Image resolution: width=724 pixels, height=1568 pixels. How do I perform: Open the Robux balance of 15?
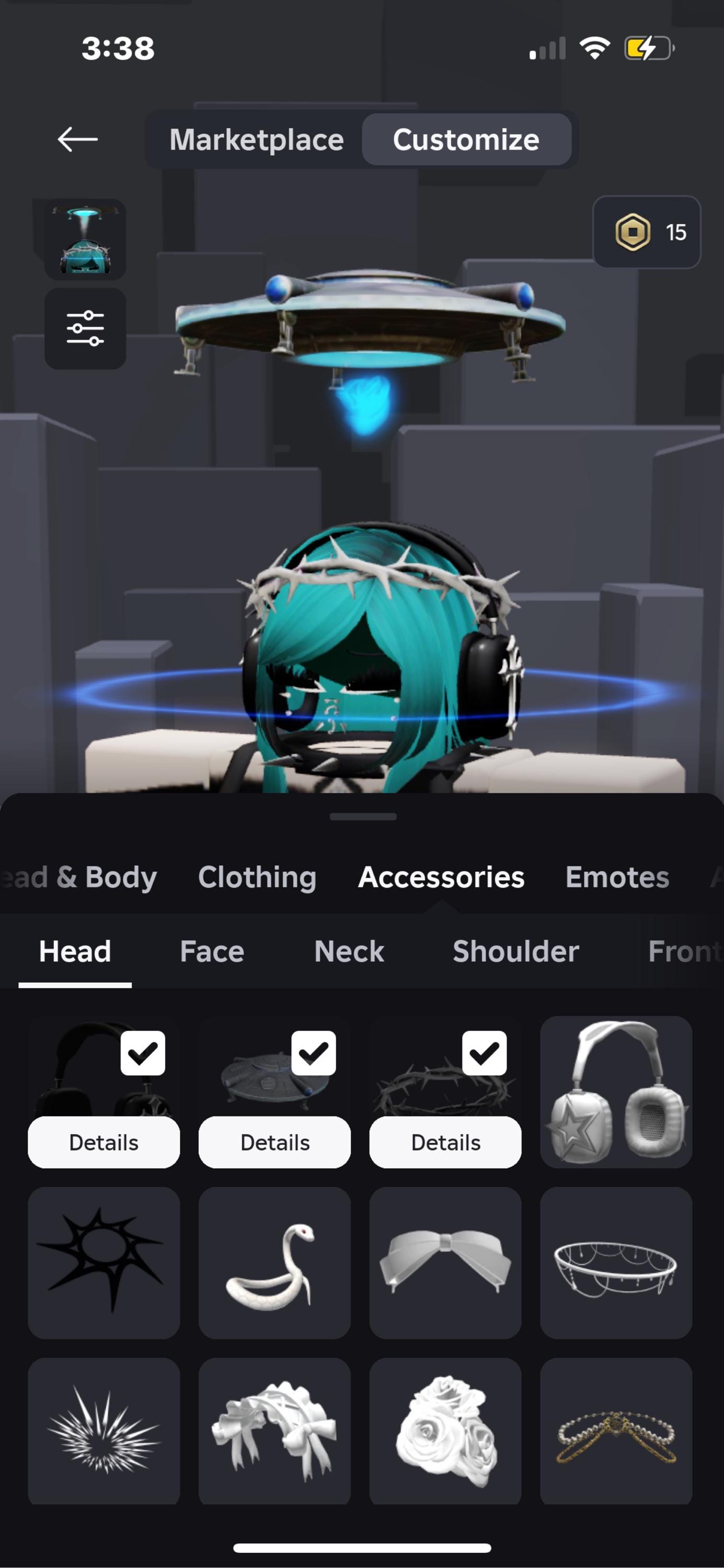(647, 232)
